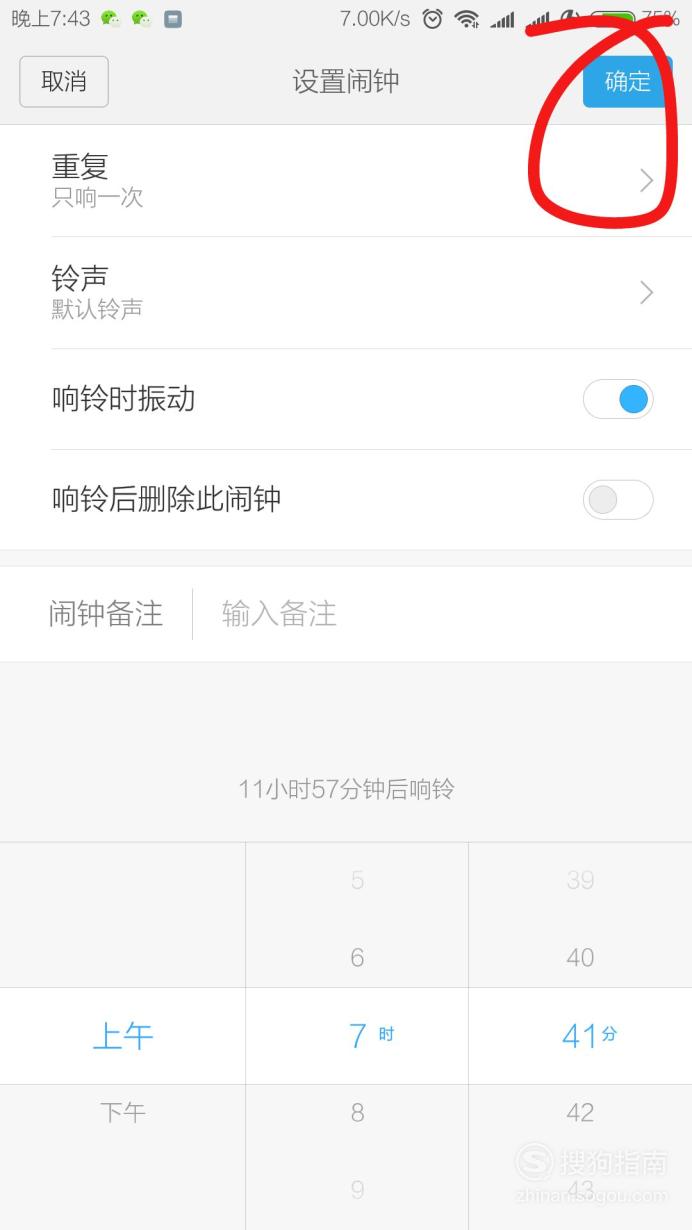Disable 响铃时振动 vibration switch

(x=618, y=400)
